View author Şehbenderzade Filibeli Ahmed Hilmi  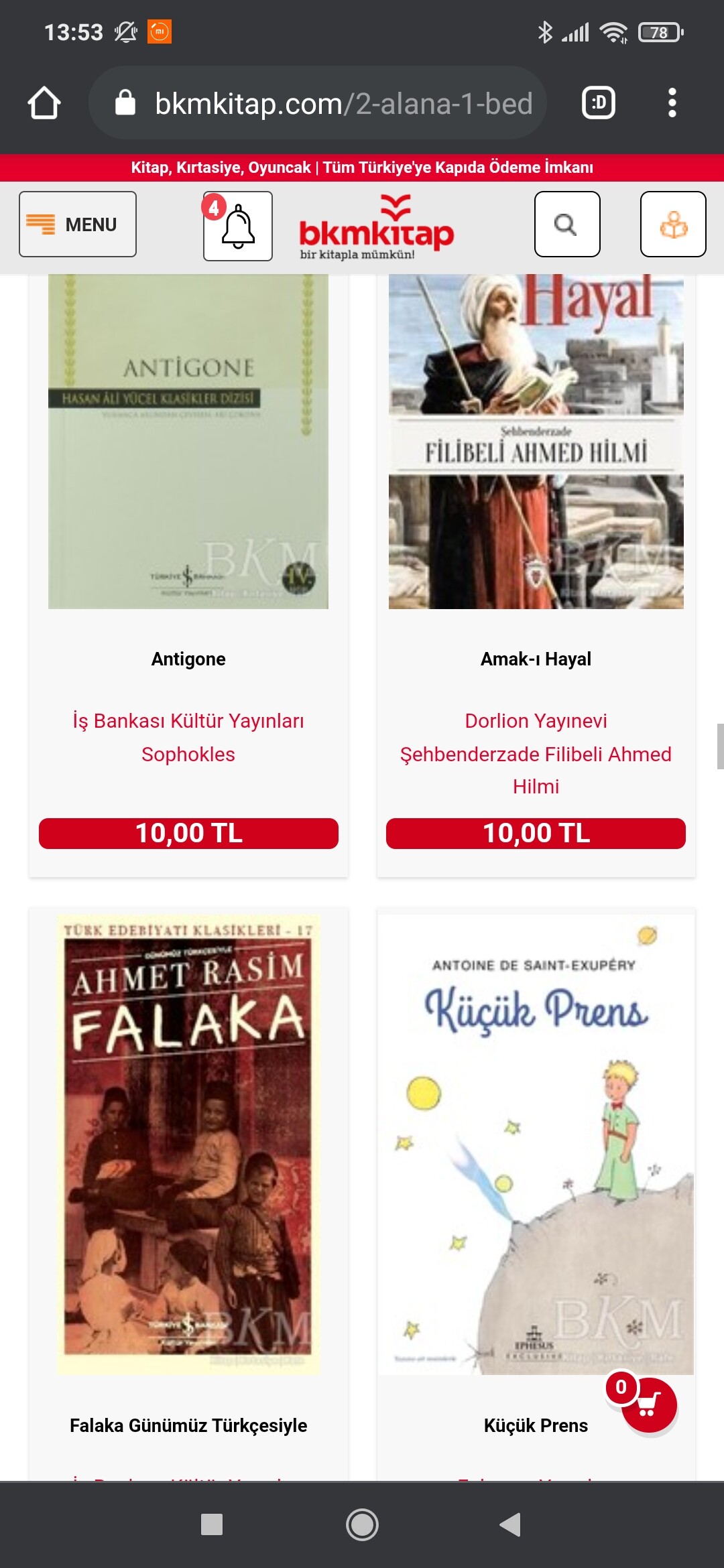(x=536, y=770)
